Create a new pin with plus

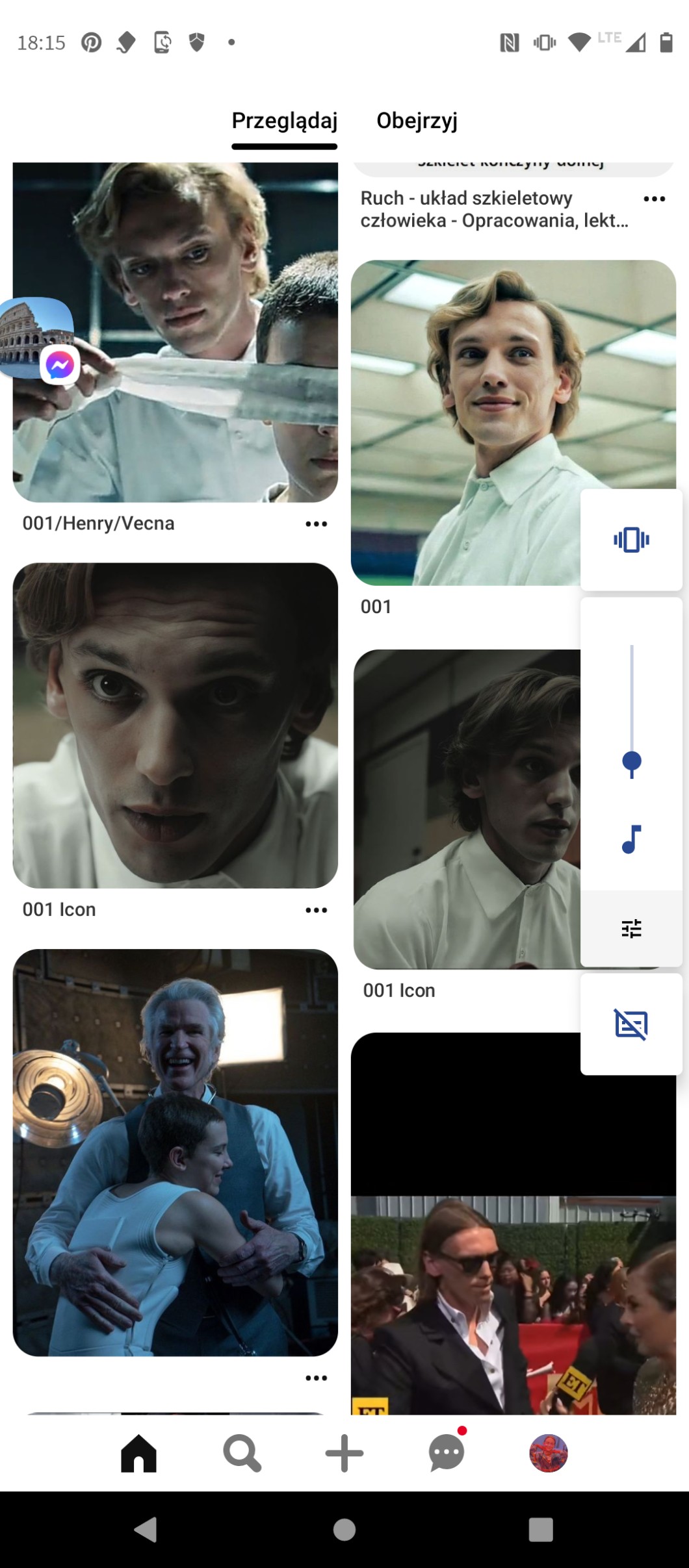click(x=344, y=1453)
